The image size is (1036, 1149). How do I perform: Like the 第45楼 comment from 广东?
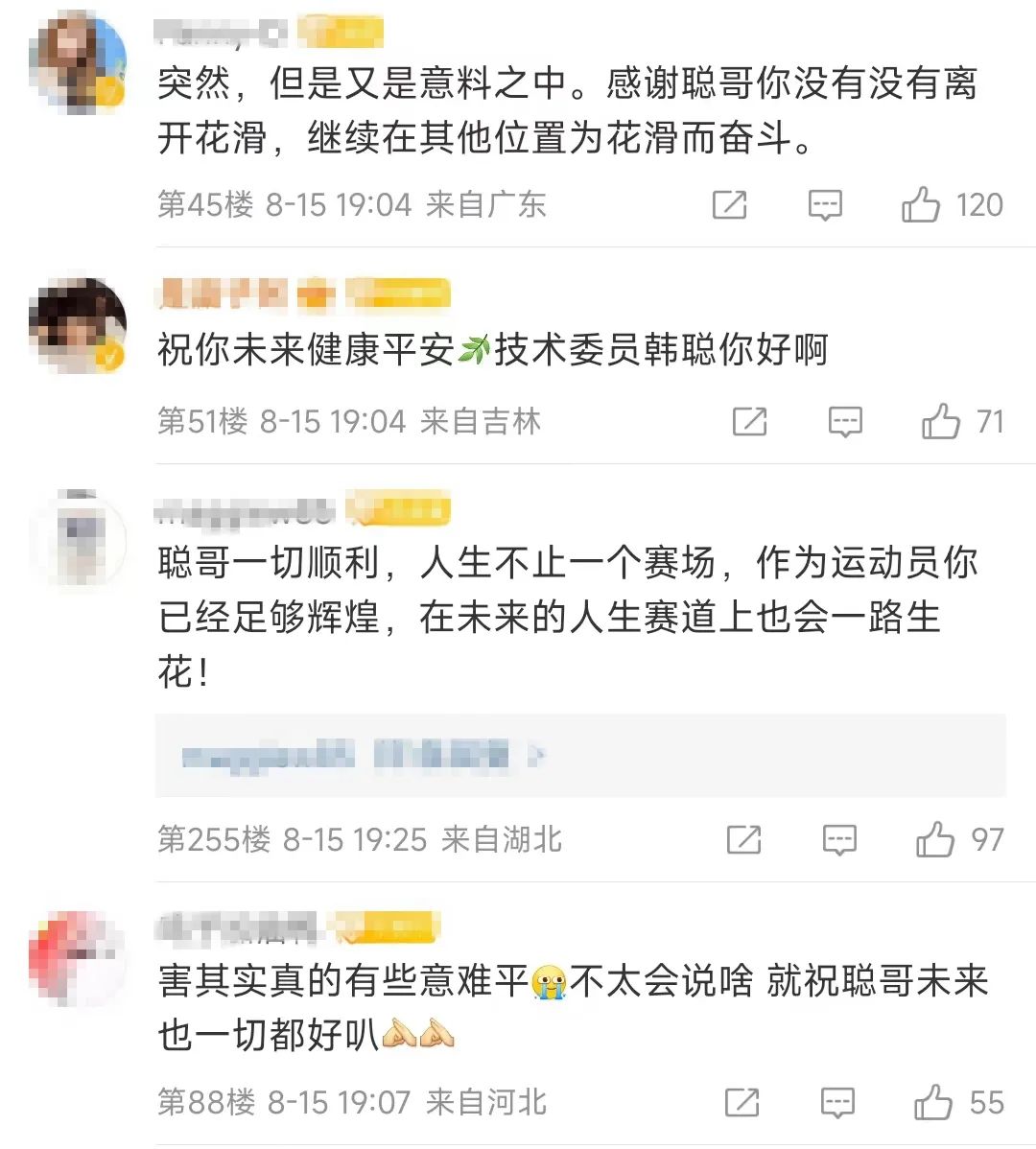coord(921,205)
